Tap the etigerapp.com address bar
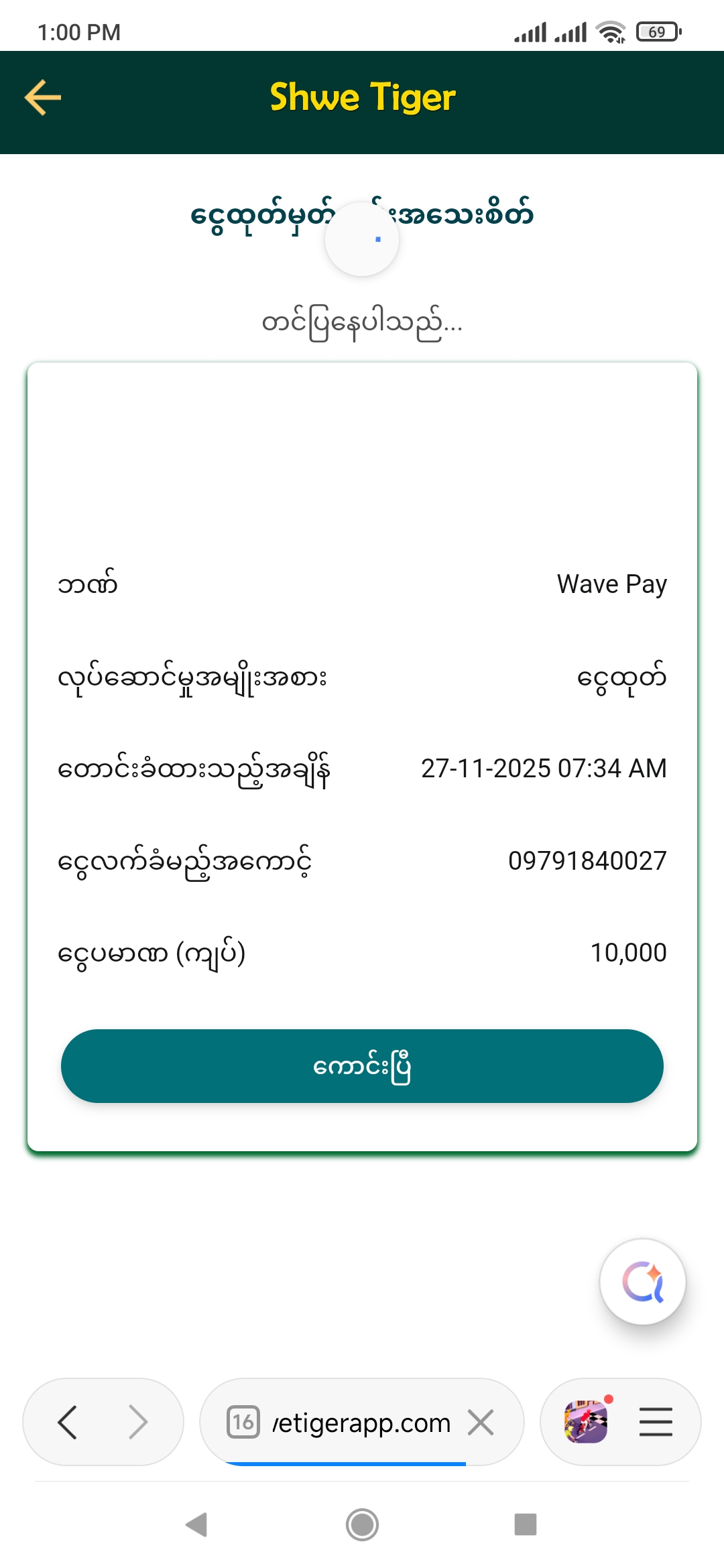The width and height of the screenshot is (724, 1568). pos(361,1422)
